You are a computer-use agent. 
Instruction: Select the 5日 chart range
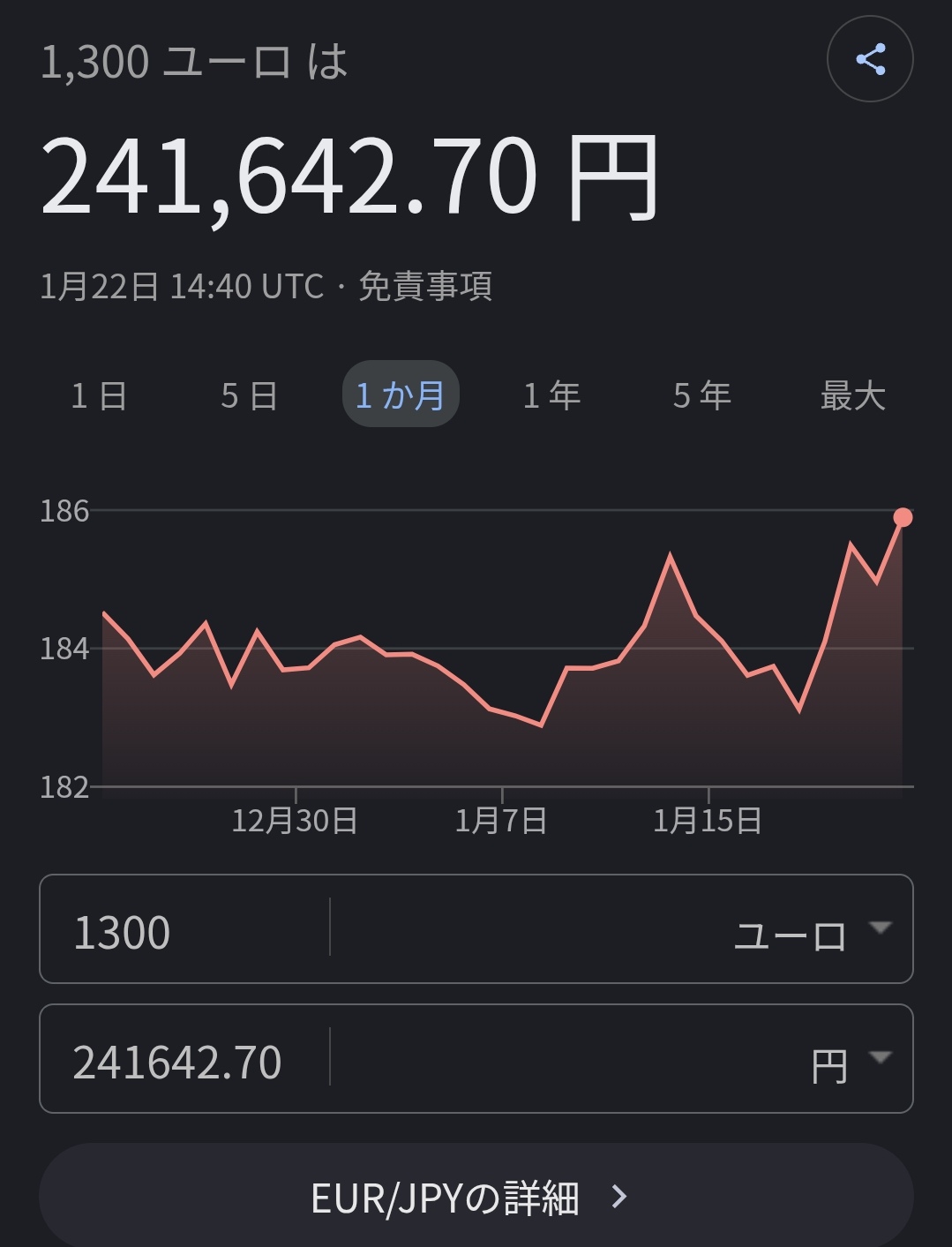pos(249,395)
